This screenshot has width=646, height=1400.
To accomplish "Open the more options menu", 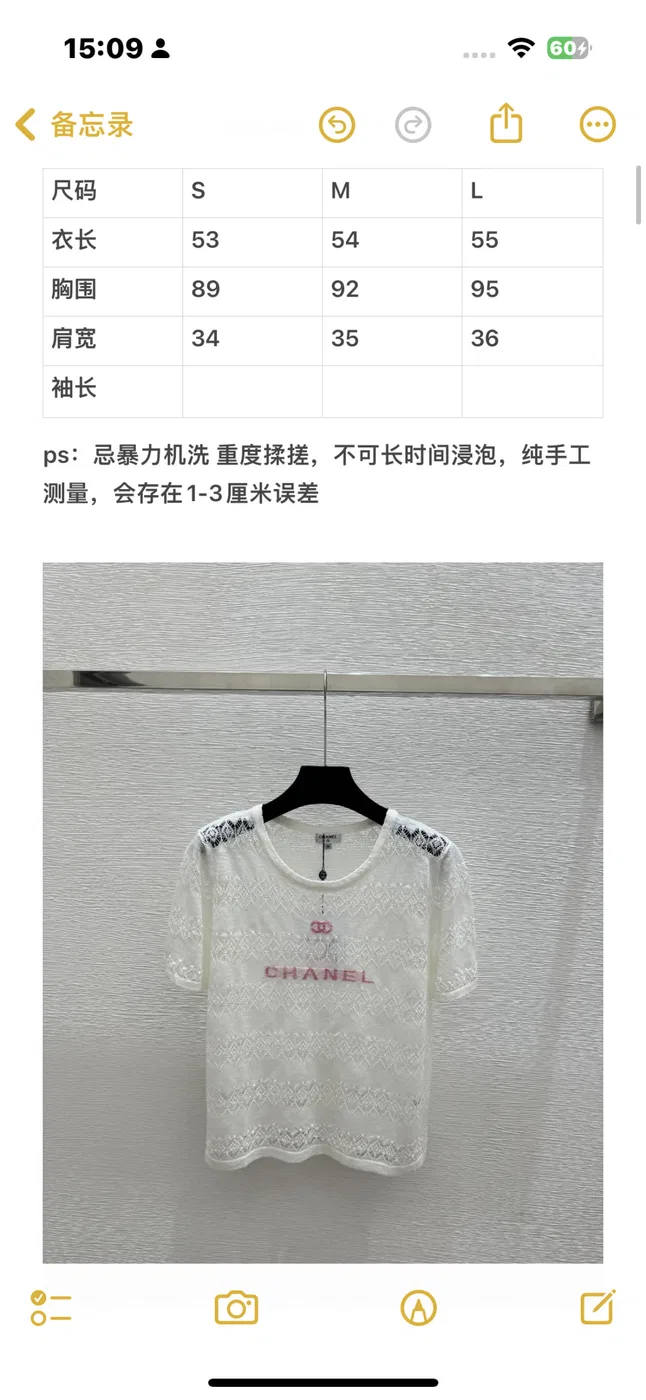I will 598,125.
